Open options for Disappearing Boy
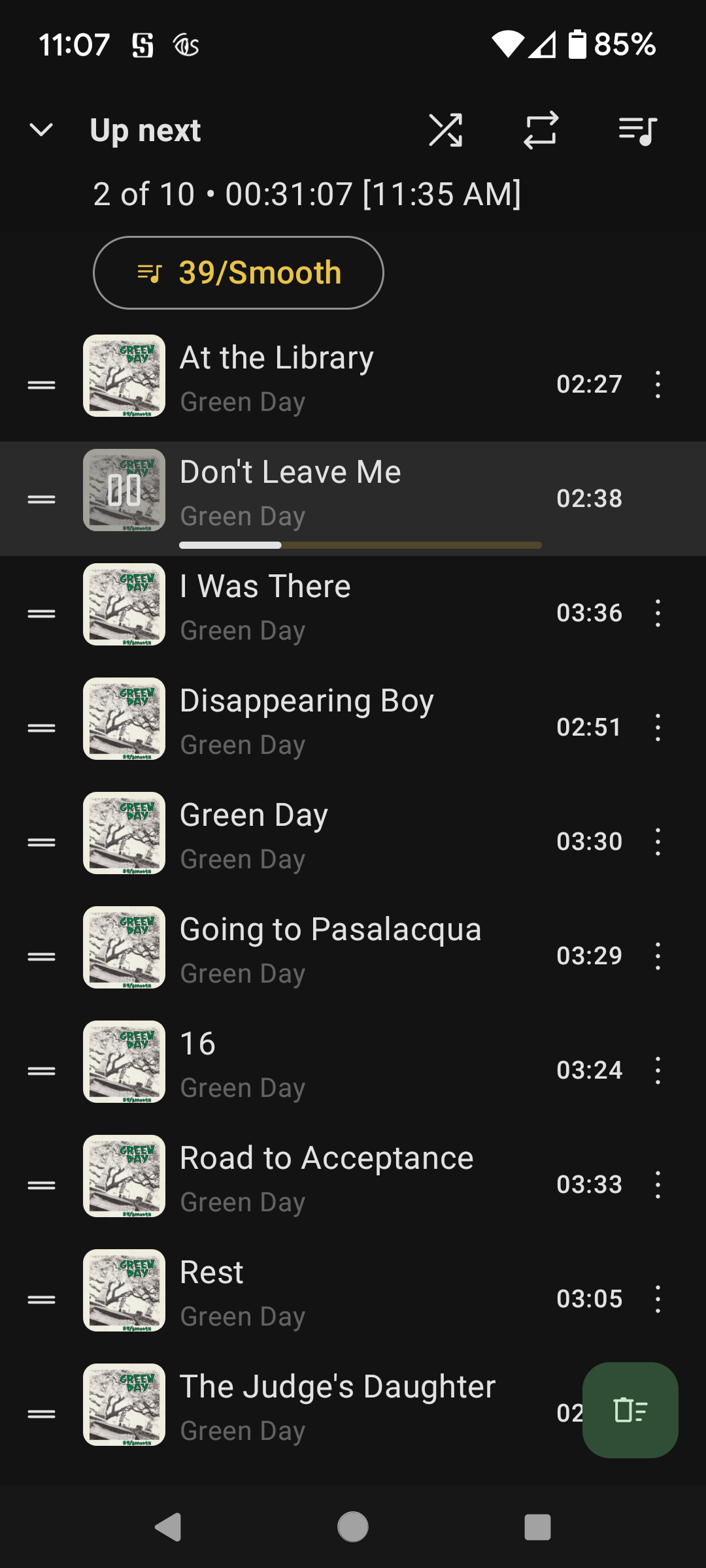Screen dimensions: 706x1568 658,727
